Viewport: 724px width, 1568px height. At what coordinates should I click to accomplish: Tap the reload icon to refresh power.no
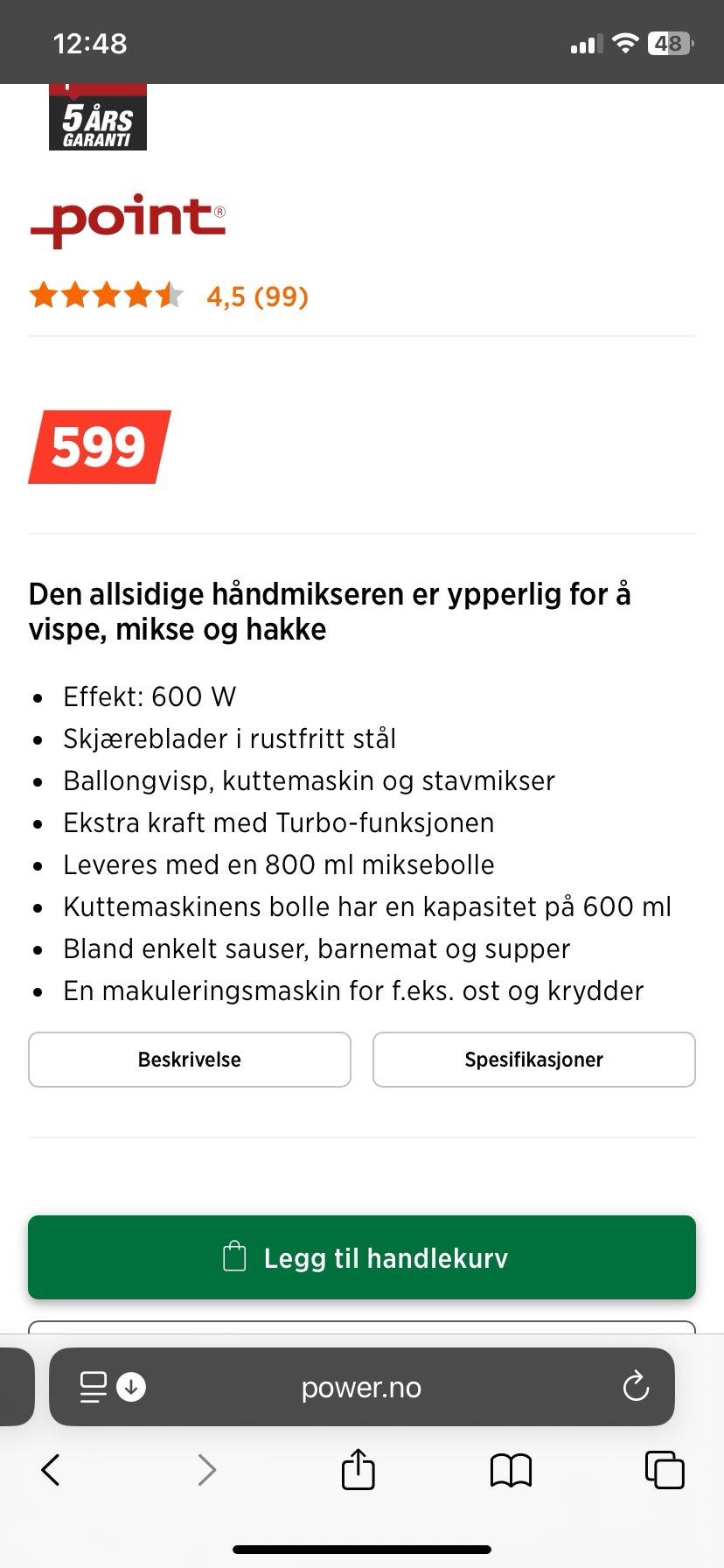pos(636,1387)
